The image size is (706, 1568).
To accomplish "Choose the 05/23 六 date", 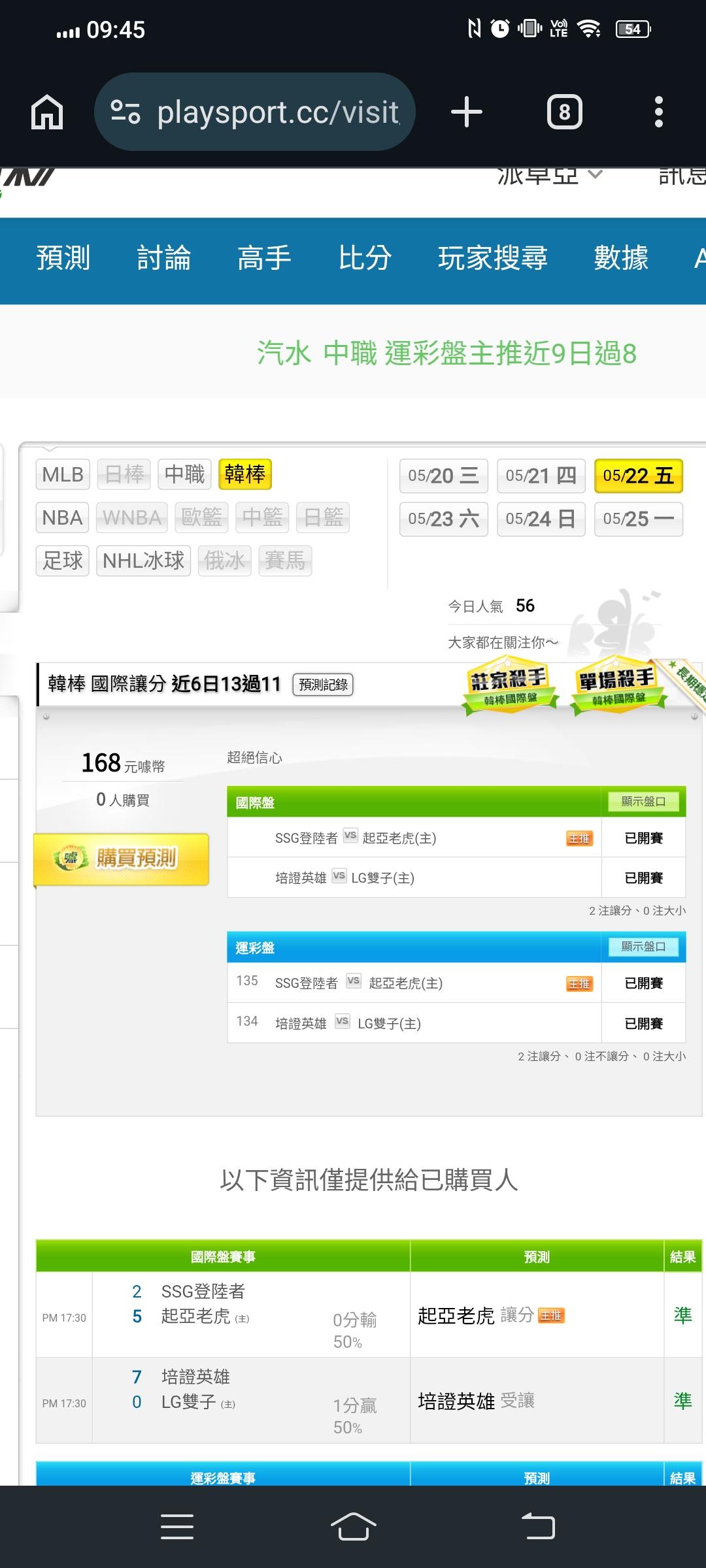I will coord(444,519).
